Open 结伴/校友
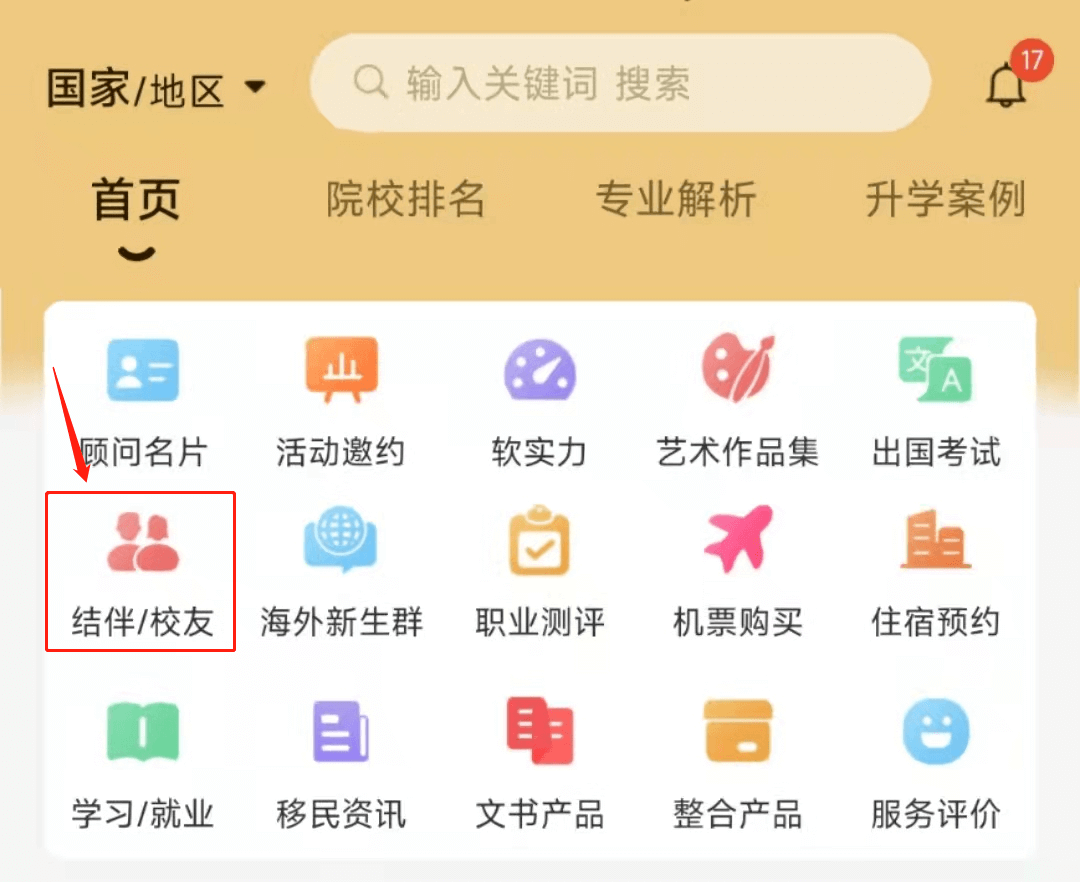Screen dimensions: 1080x882 (x=141, y=572)
